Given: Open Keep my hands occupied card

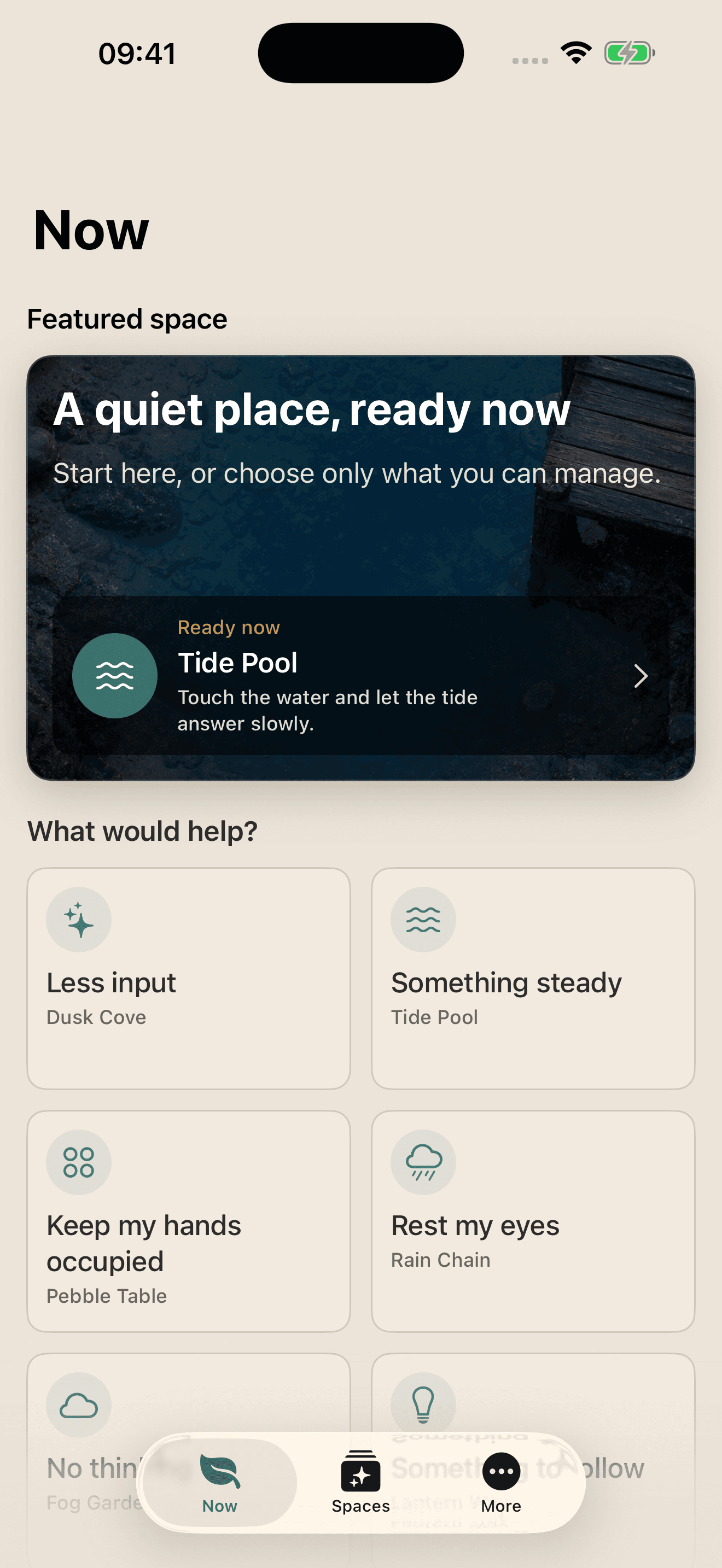Looking at the screenshot, I should click(x=189, y=1221).
